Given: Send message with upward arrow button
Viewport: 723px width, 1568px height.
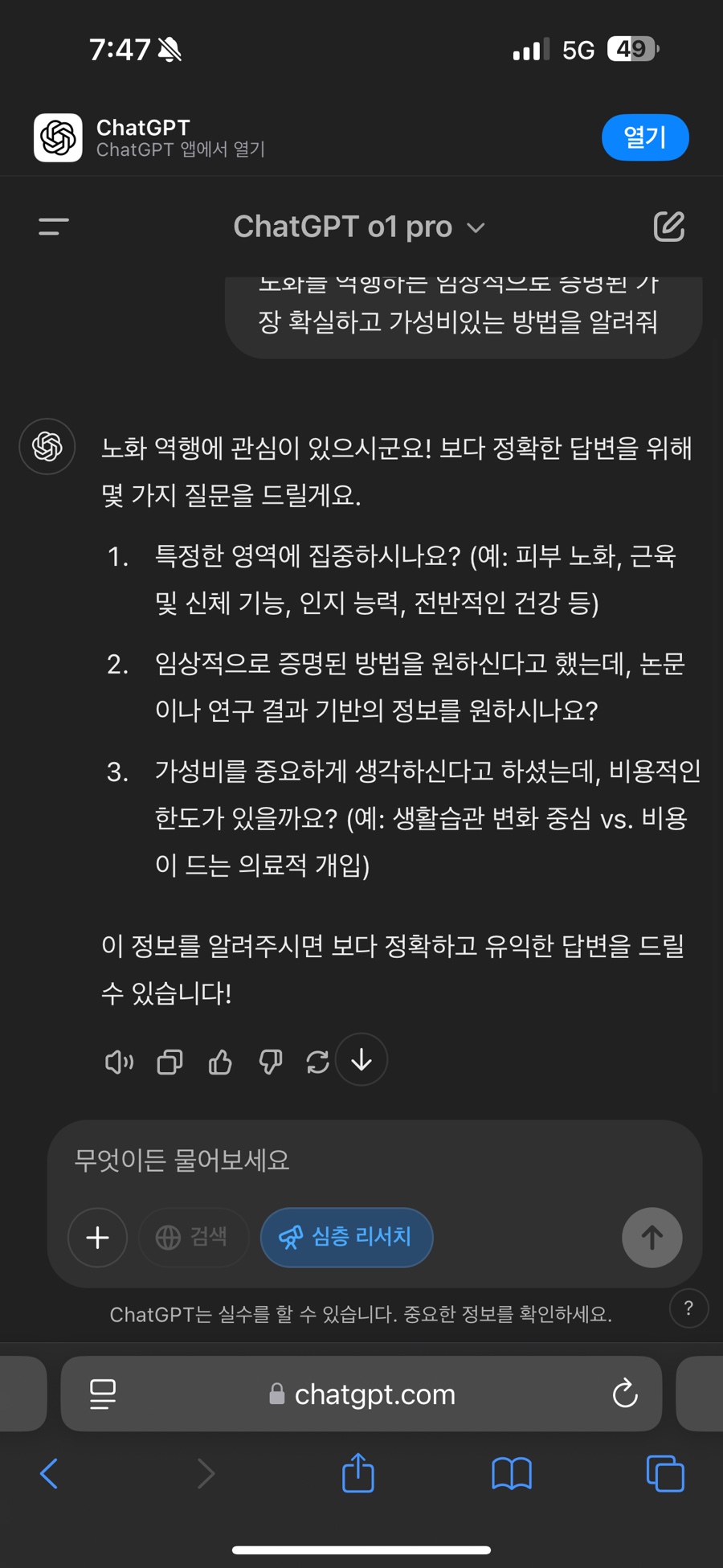Looking at the screenshot, I should pos(651,1238).
